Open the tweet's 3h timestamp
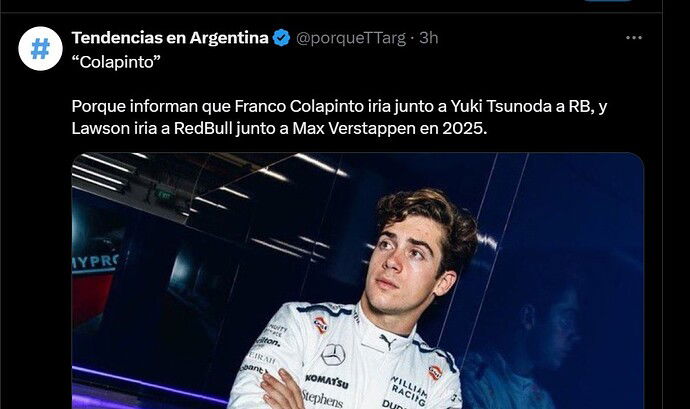The width and height of the screenshot is (690, 409). pyautogui.click(x=429, y=38)
